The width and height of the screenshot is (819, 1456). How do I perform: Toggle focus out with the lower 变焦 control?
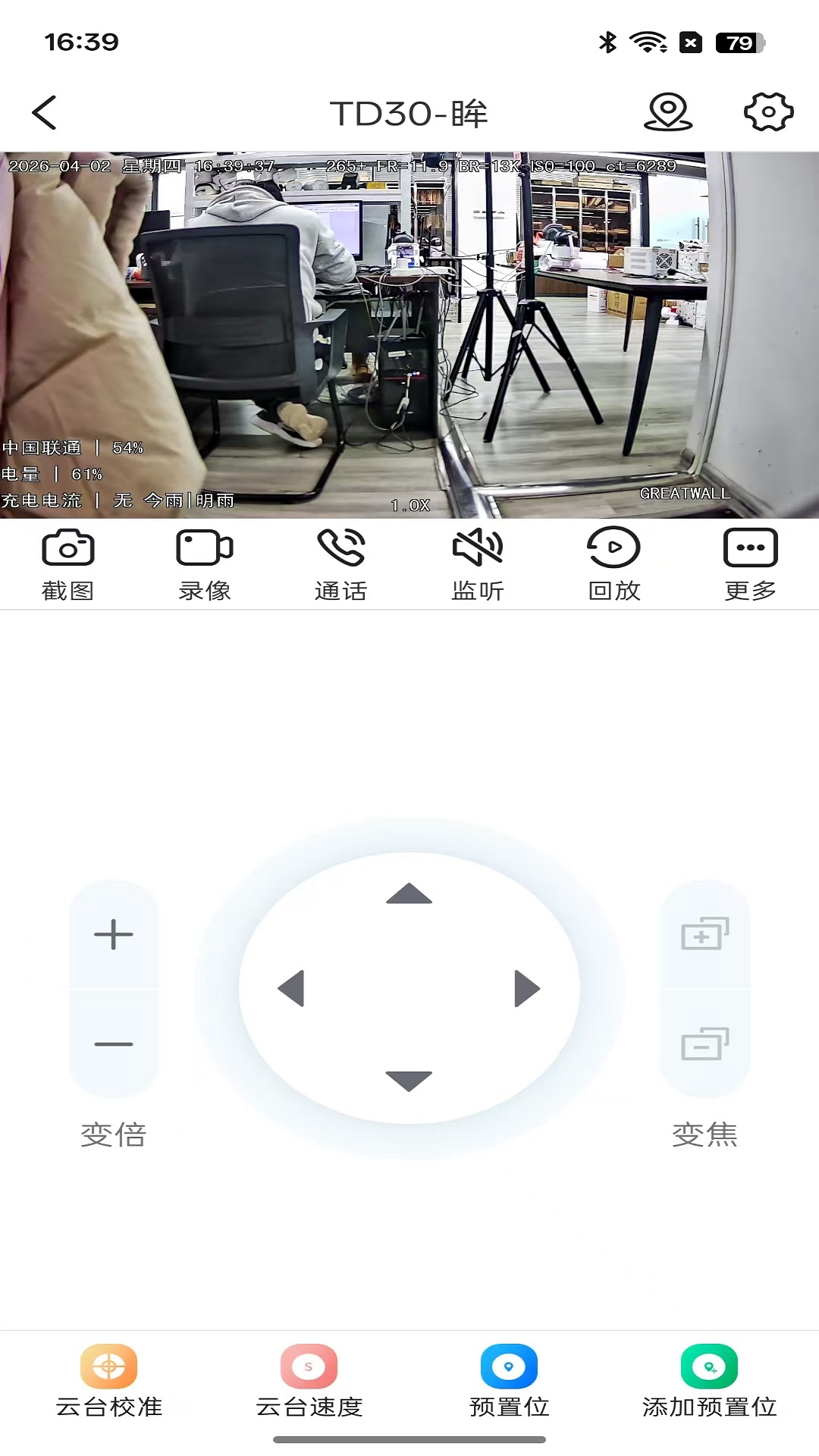point(704,1044)
